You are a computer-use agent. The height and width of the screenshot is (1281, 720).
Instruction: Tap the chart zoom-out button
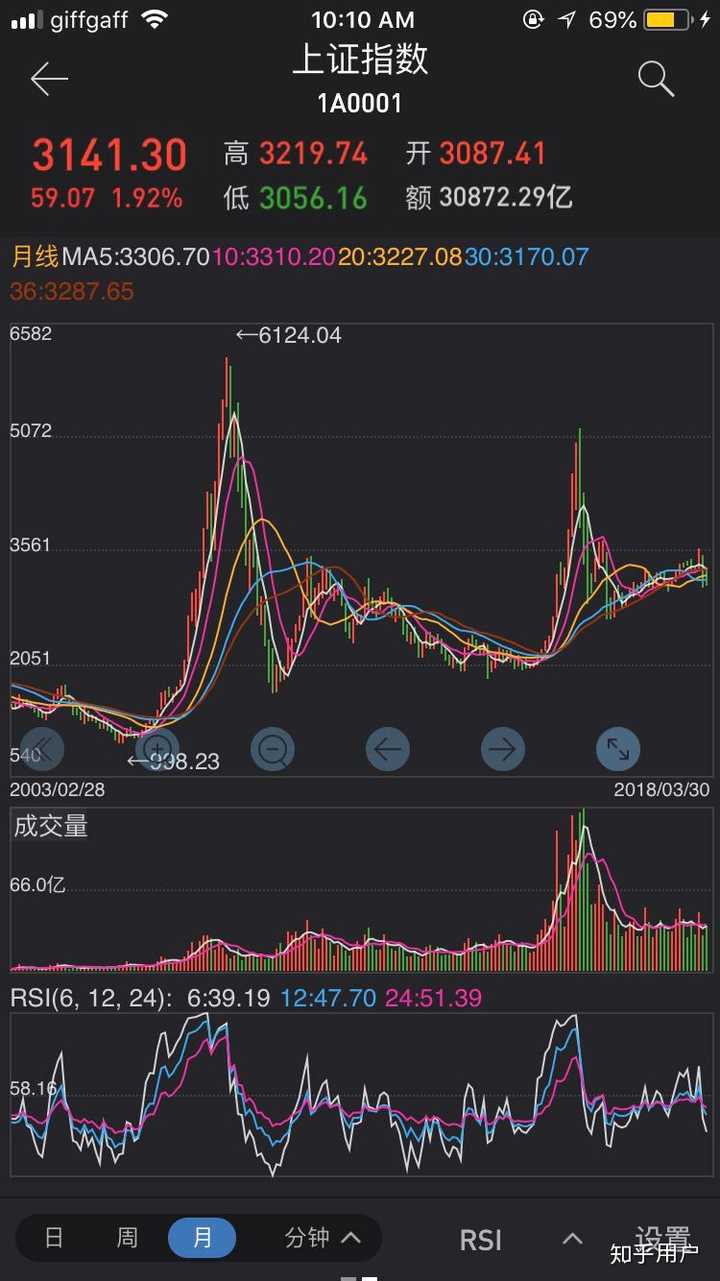pos(272,748)
